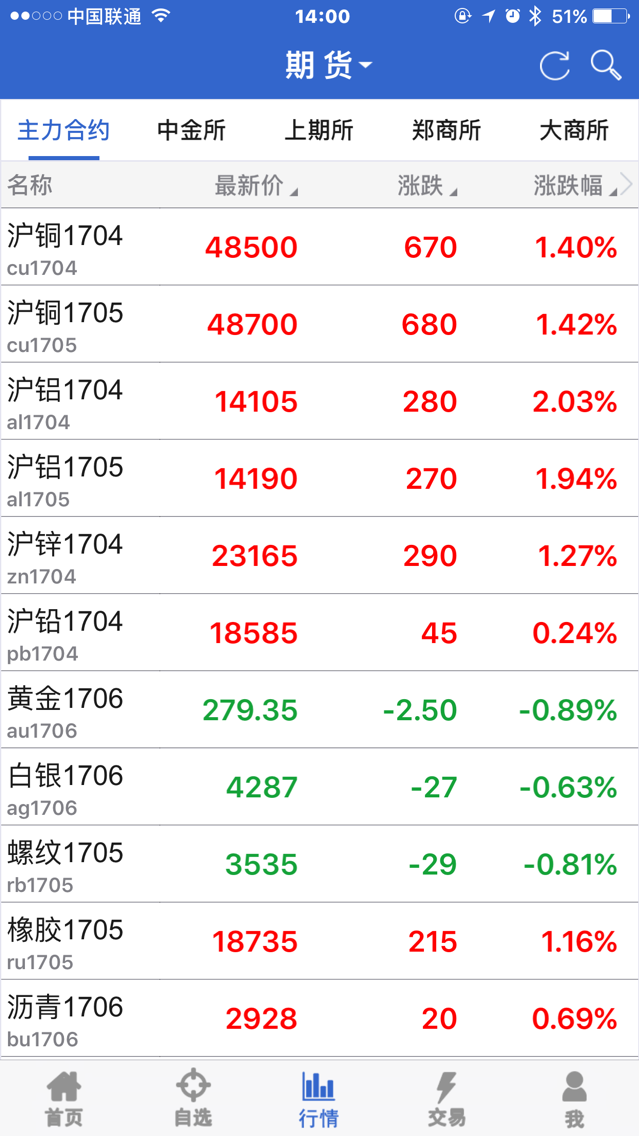Expand the 期货 title dropdown
Viewport: 639px width, 1136px height.
327,66
